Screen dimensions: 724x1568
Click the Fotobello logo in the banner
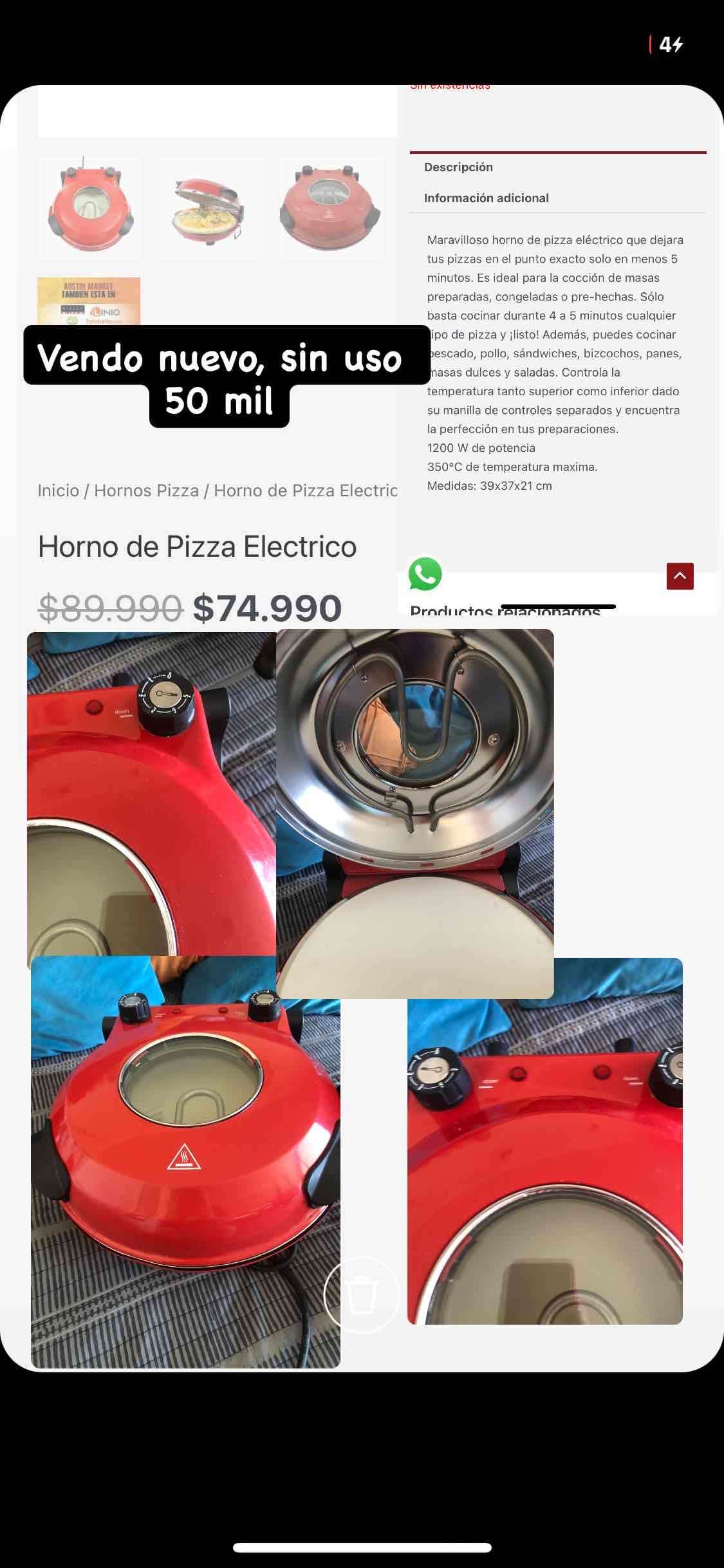click(x=96, y=321)
